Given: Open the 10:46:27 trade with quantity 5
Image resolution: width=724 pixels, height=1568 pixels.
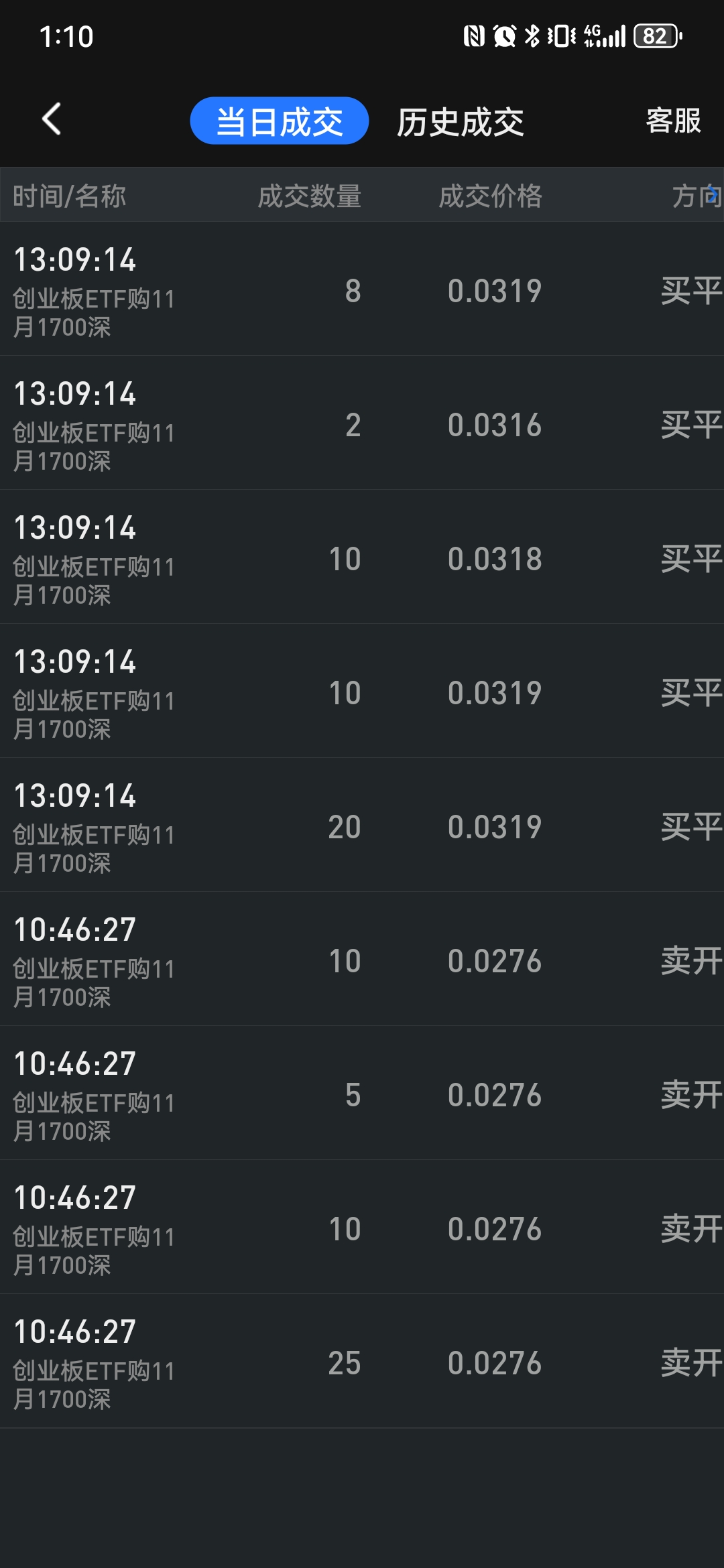Looking at the screenshot, I should click(362, 1094).
